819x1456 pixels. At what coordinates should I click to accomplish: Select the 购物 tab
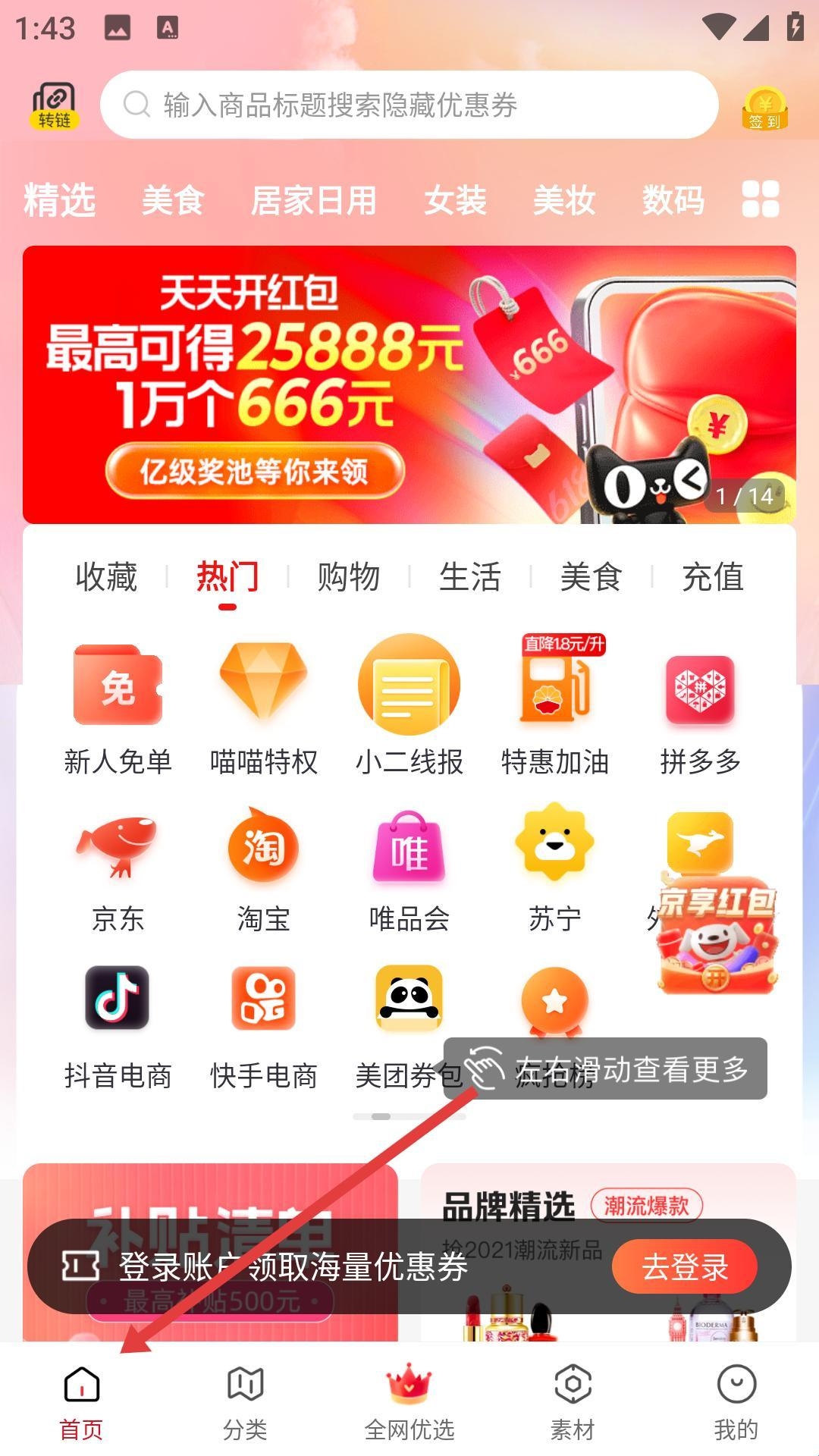349,577
